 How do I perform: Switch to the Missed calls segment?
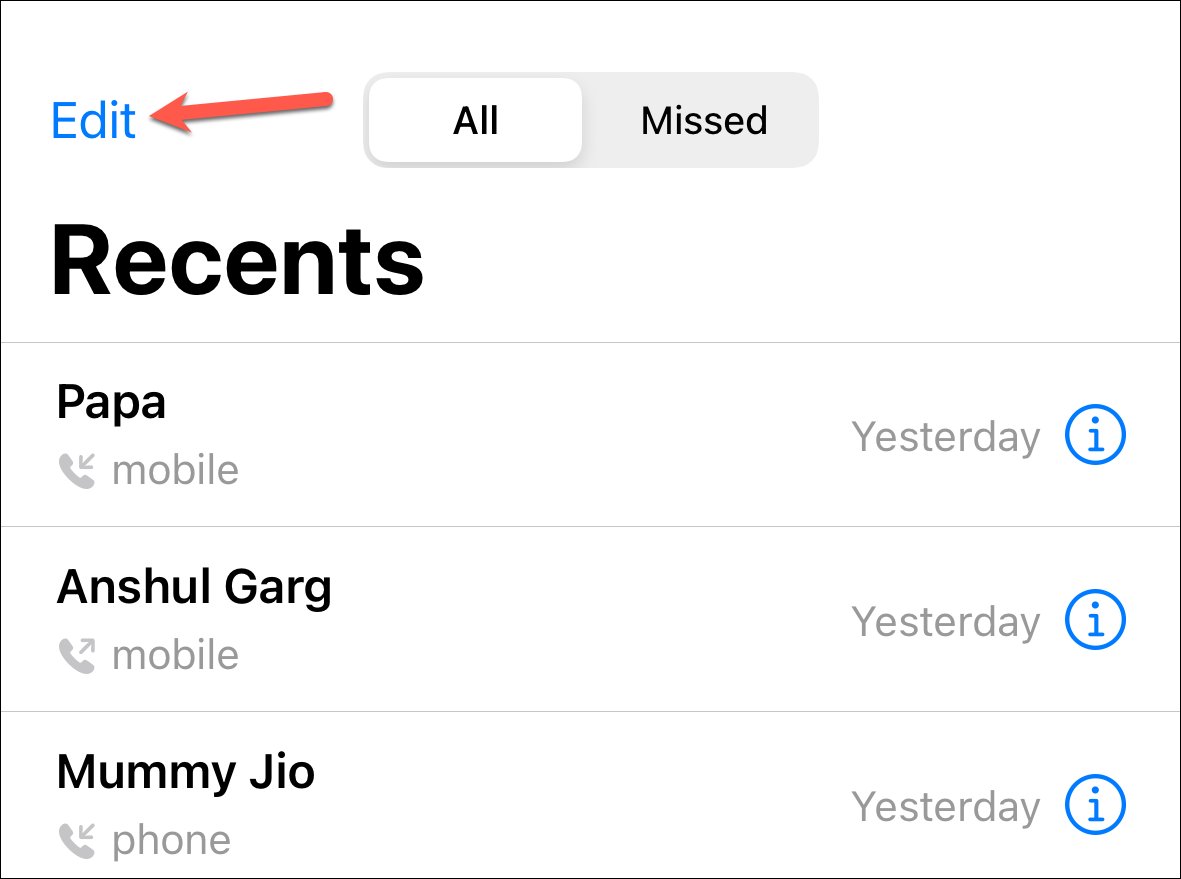click(x=703, y=120)
